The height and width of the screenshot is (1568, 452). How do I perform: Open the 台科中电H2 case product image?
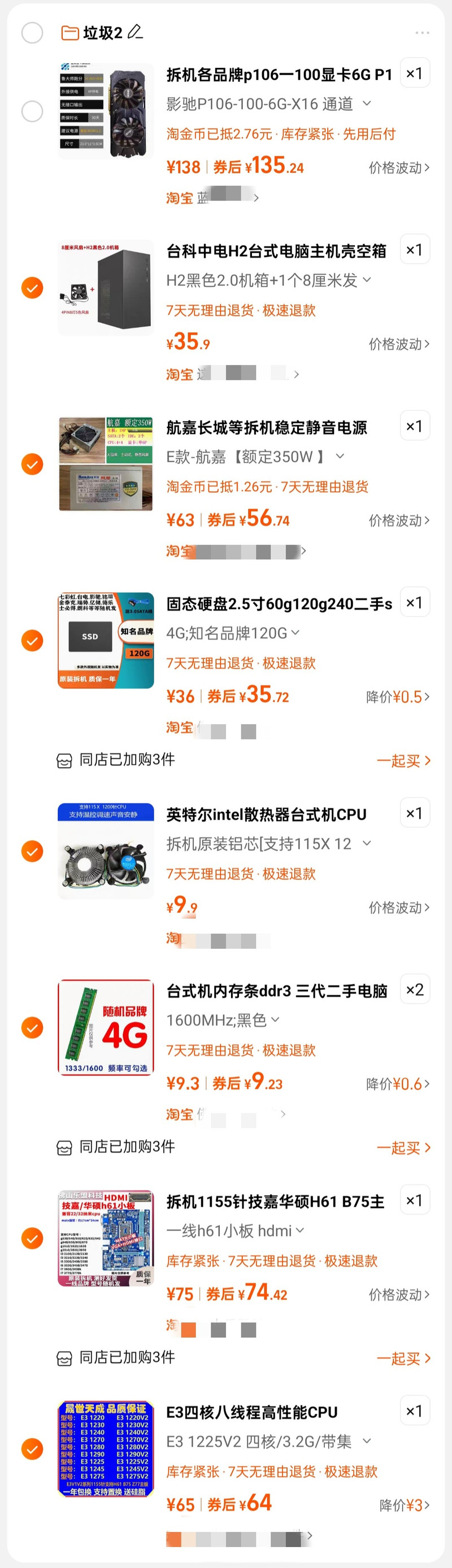tap(106, 287)
